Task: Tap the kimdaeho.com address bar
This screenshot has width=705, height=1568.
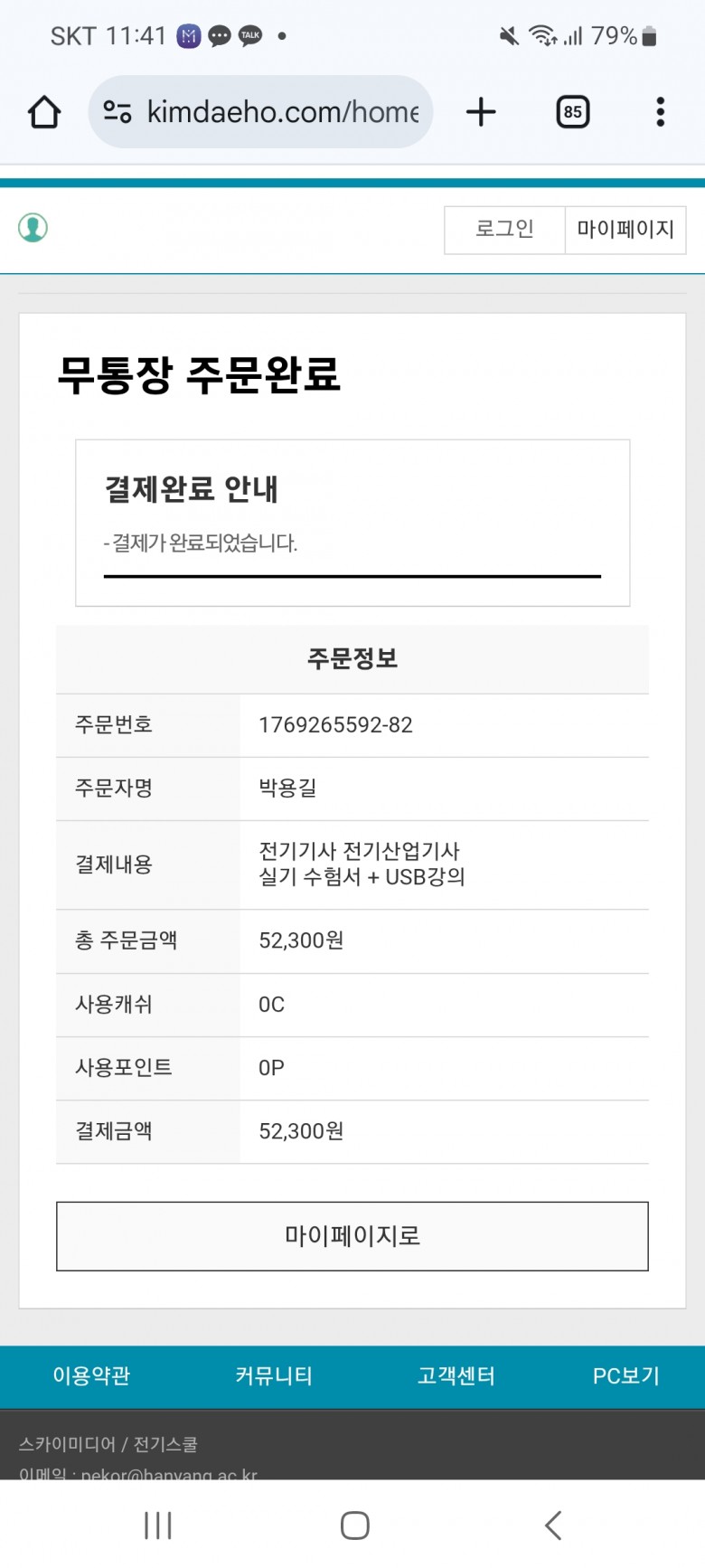Action: [x=271, y=112]
